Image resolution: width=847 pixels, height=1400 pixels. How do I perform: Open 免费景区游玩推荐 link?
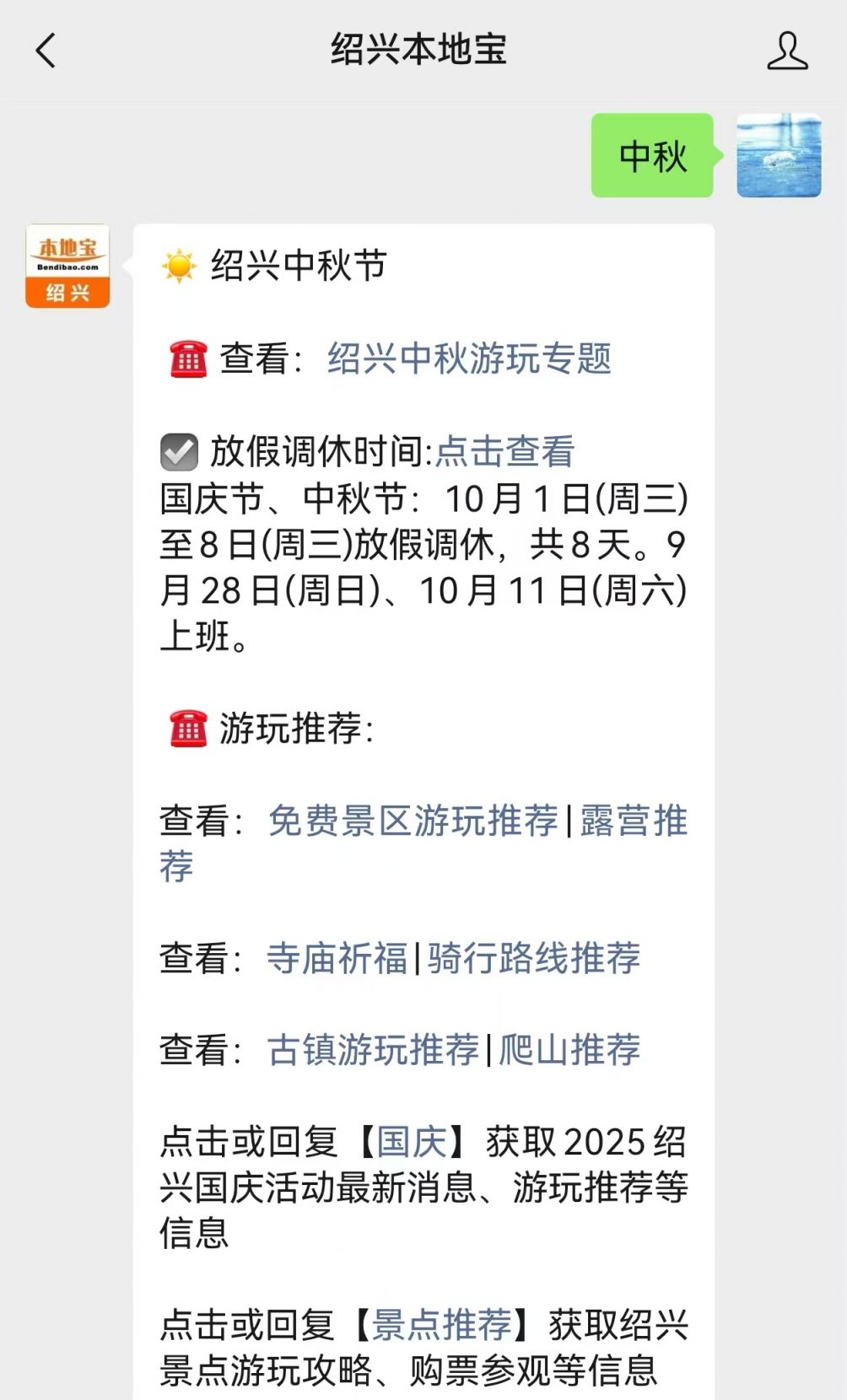pyautogui.click(x=413, y=821)
